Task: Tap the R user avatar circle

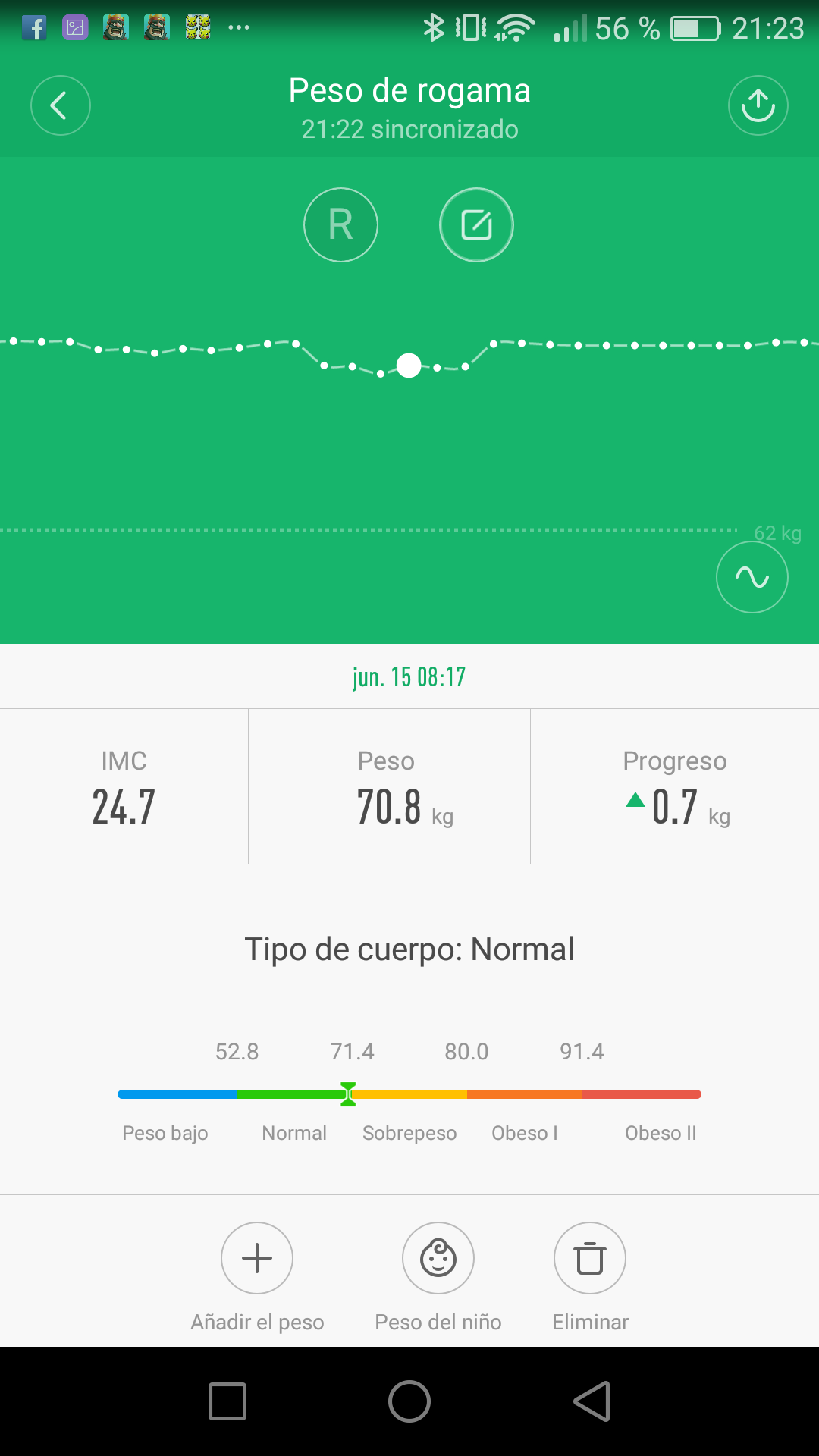Action: click(340, 224)
